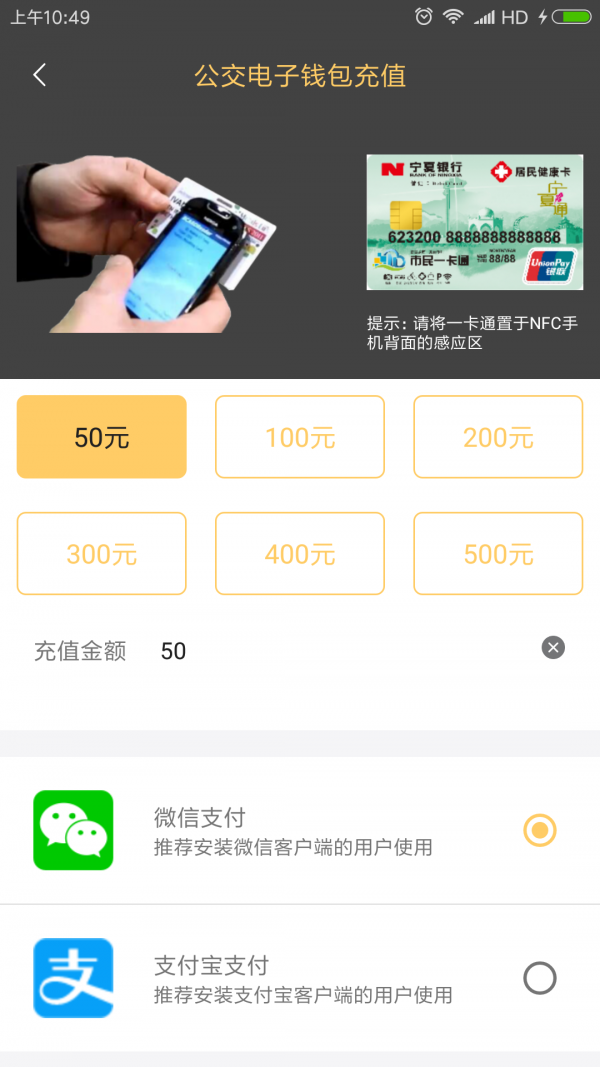Select the 300元 amount option
600x1067 pixels.
click(x=101, y=554)
